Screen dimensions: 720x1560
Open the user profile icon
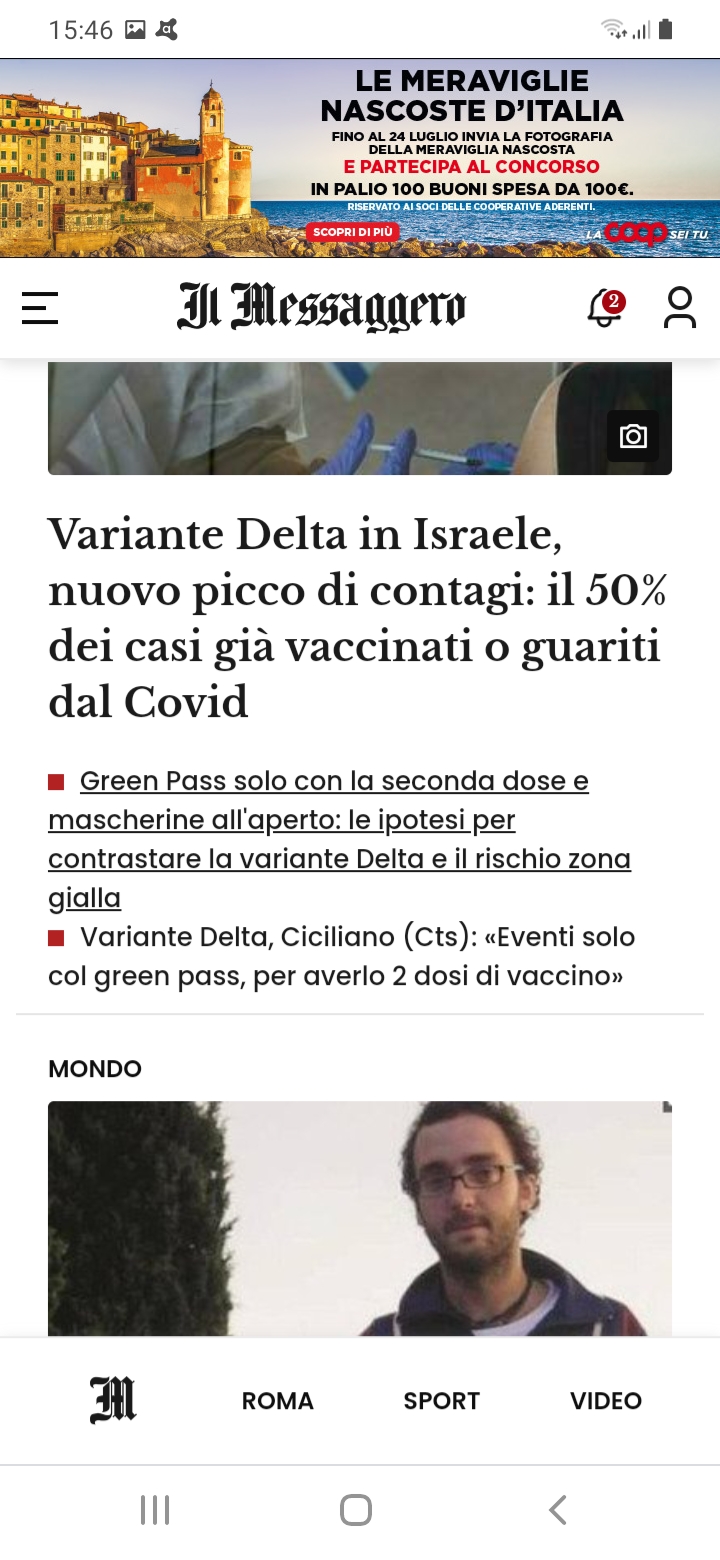point(680,308)
